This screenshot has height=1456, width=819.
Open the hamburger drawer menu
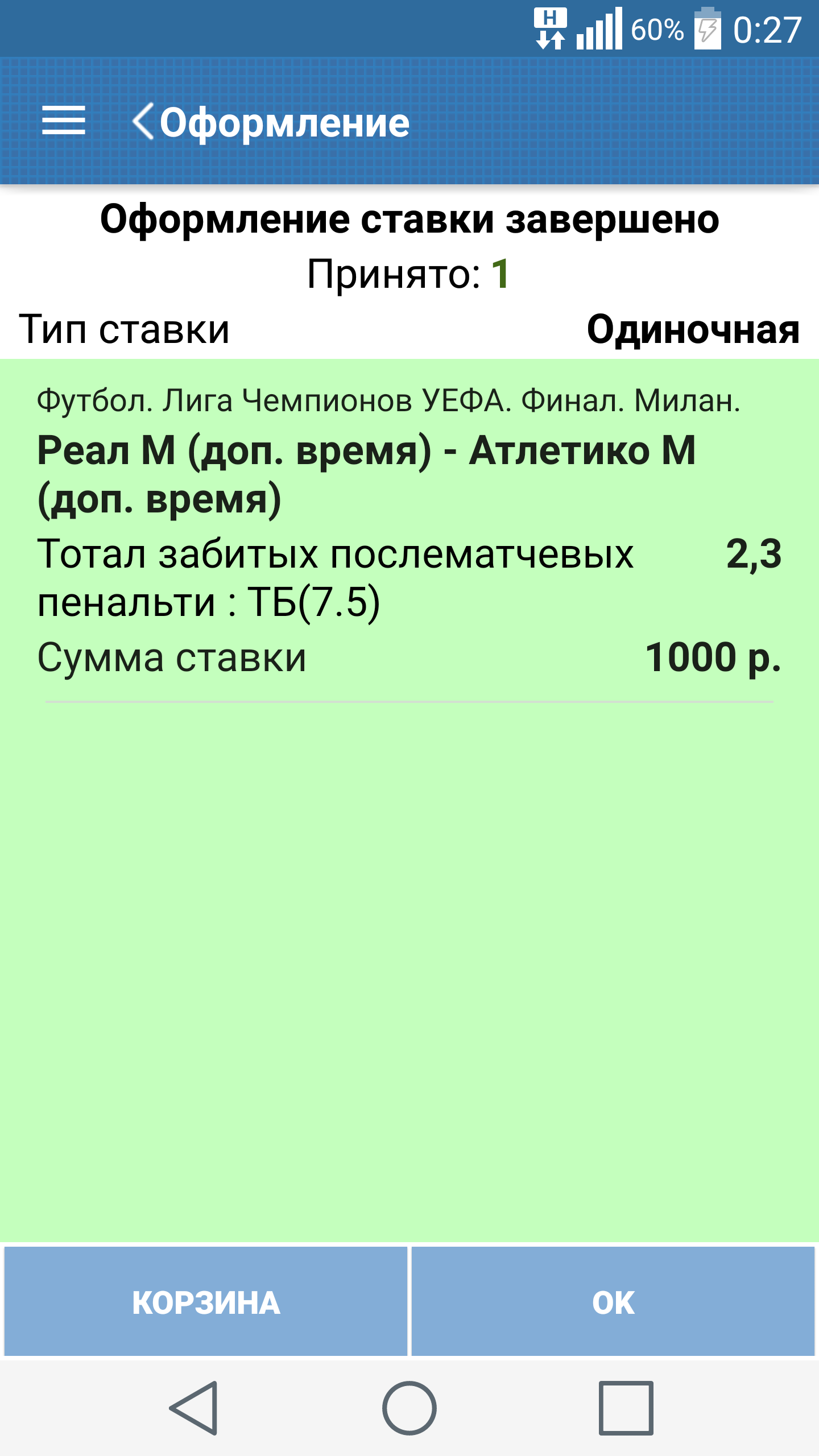pos(64,121)
